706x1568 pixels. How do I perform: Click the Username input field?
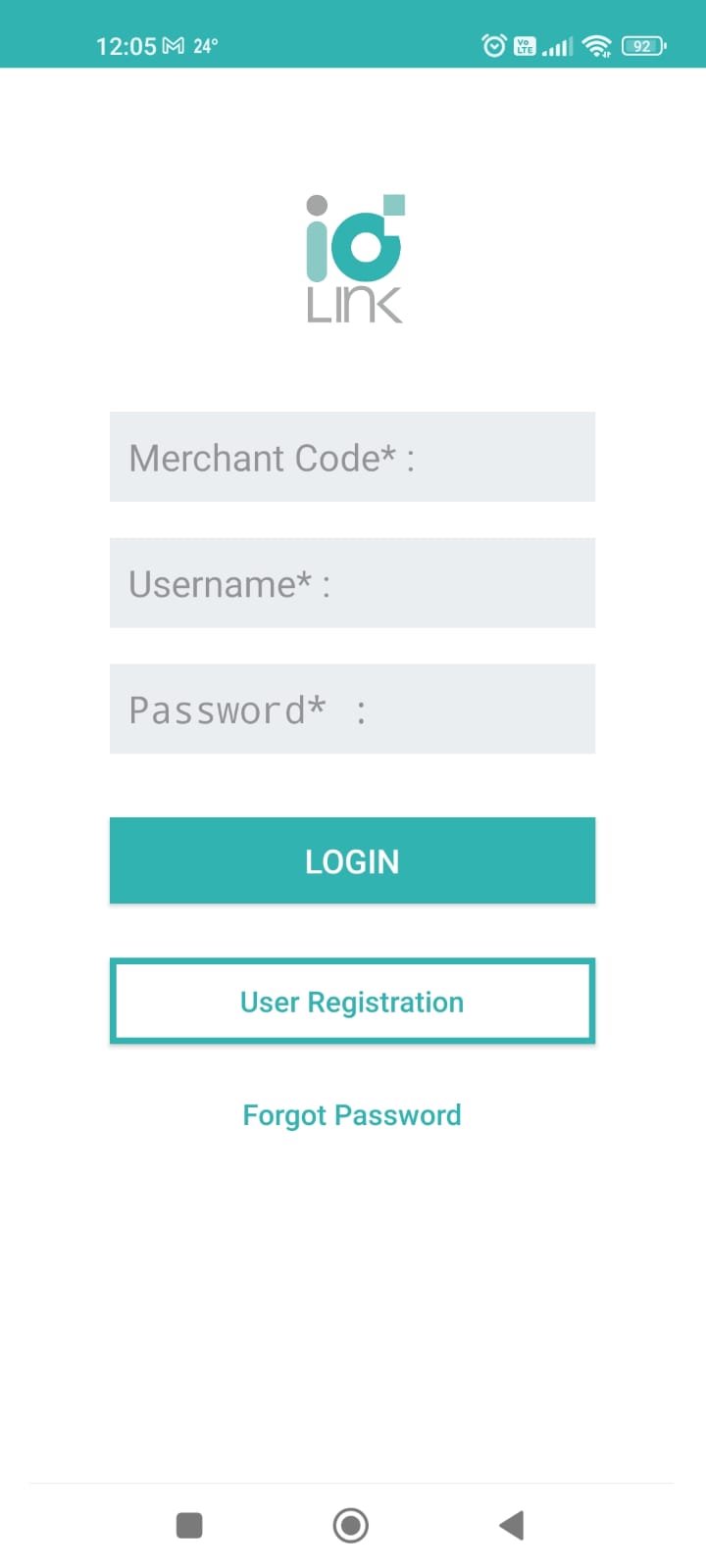[x=352, y=582]
